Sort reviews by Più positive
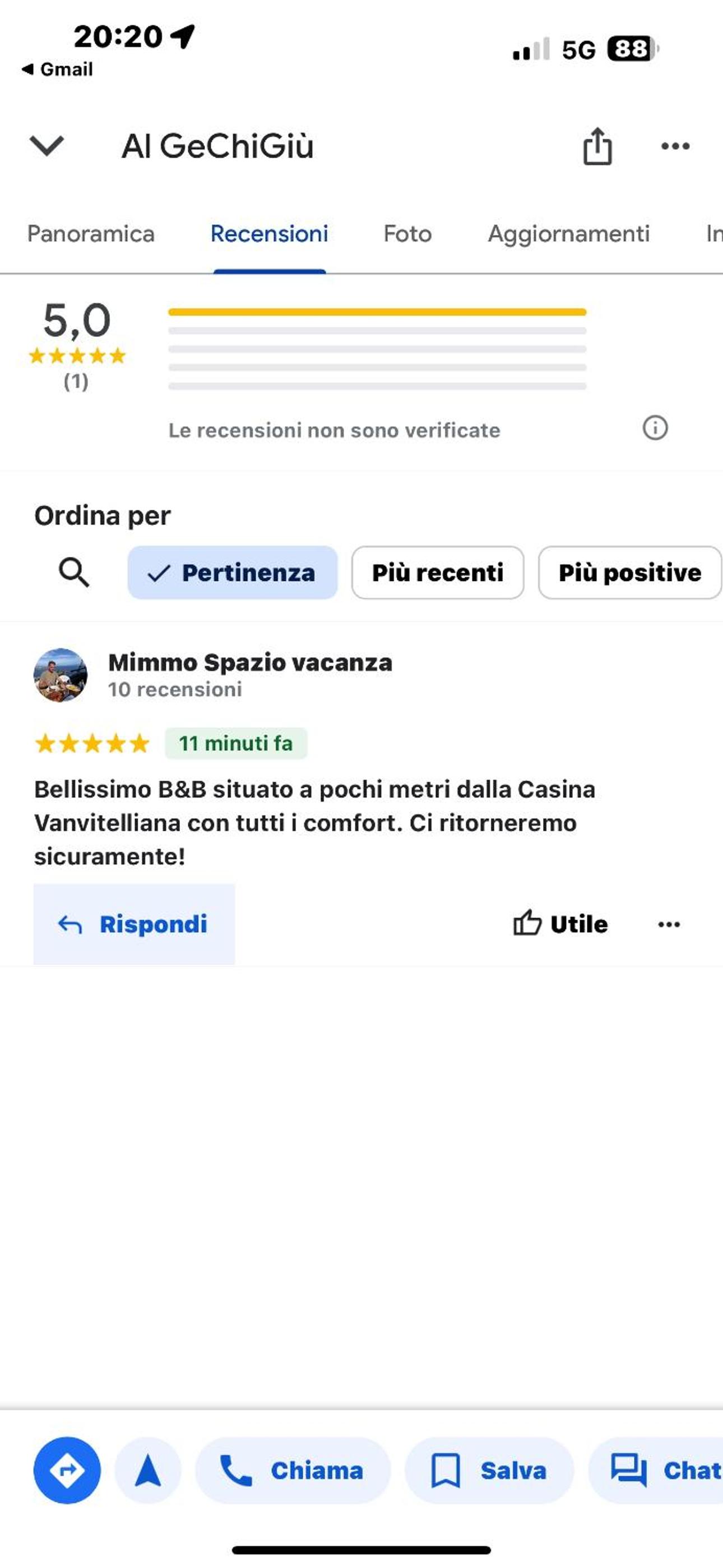 pyautogui.click(x=629, y=572)
